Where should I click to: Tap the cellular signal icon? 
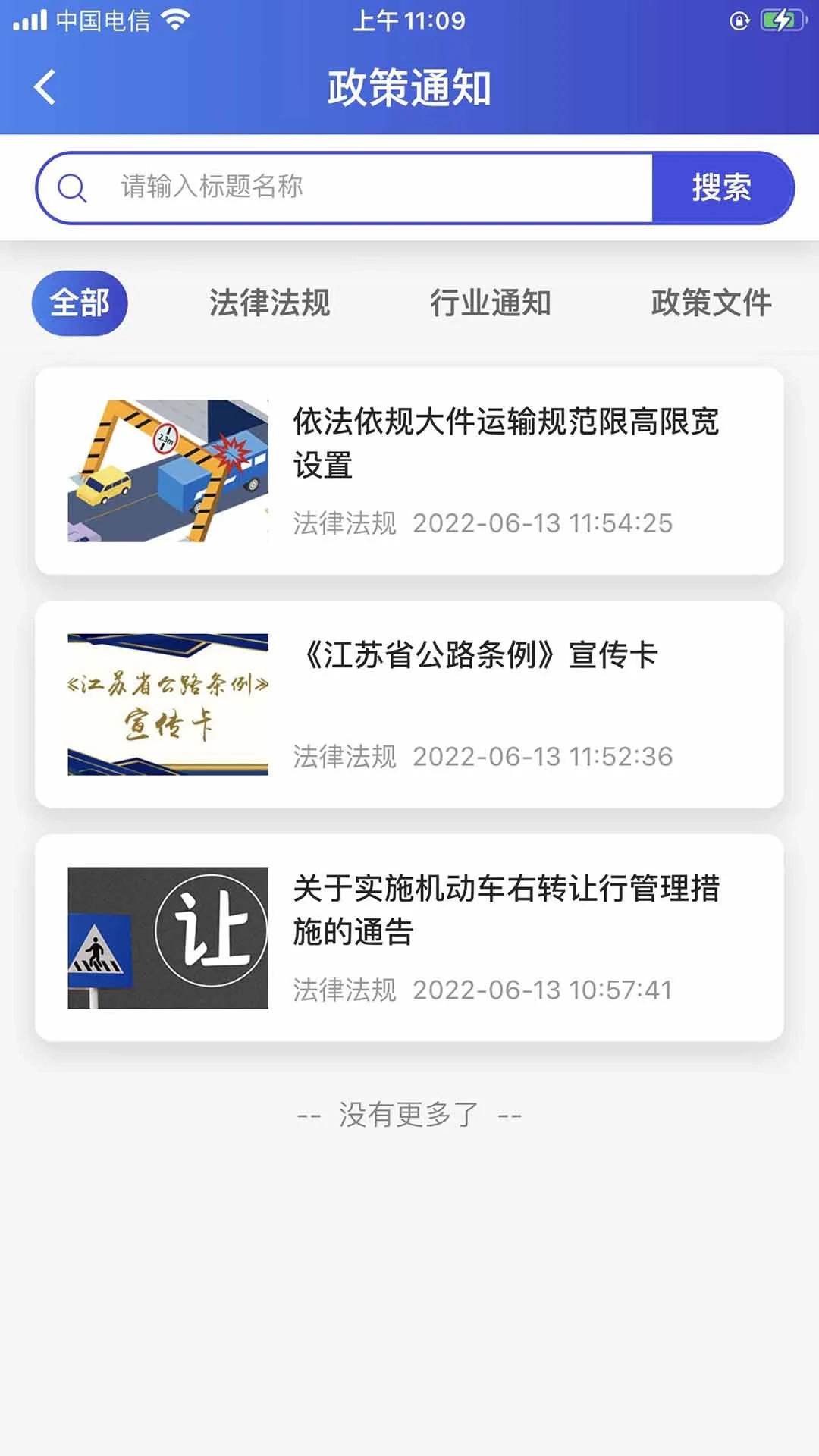coord(30,20)
